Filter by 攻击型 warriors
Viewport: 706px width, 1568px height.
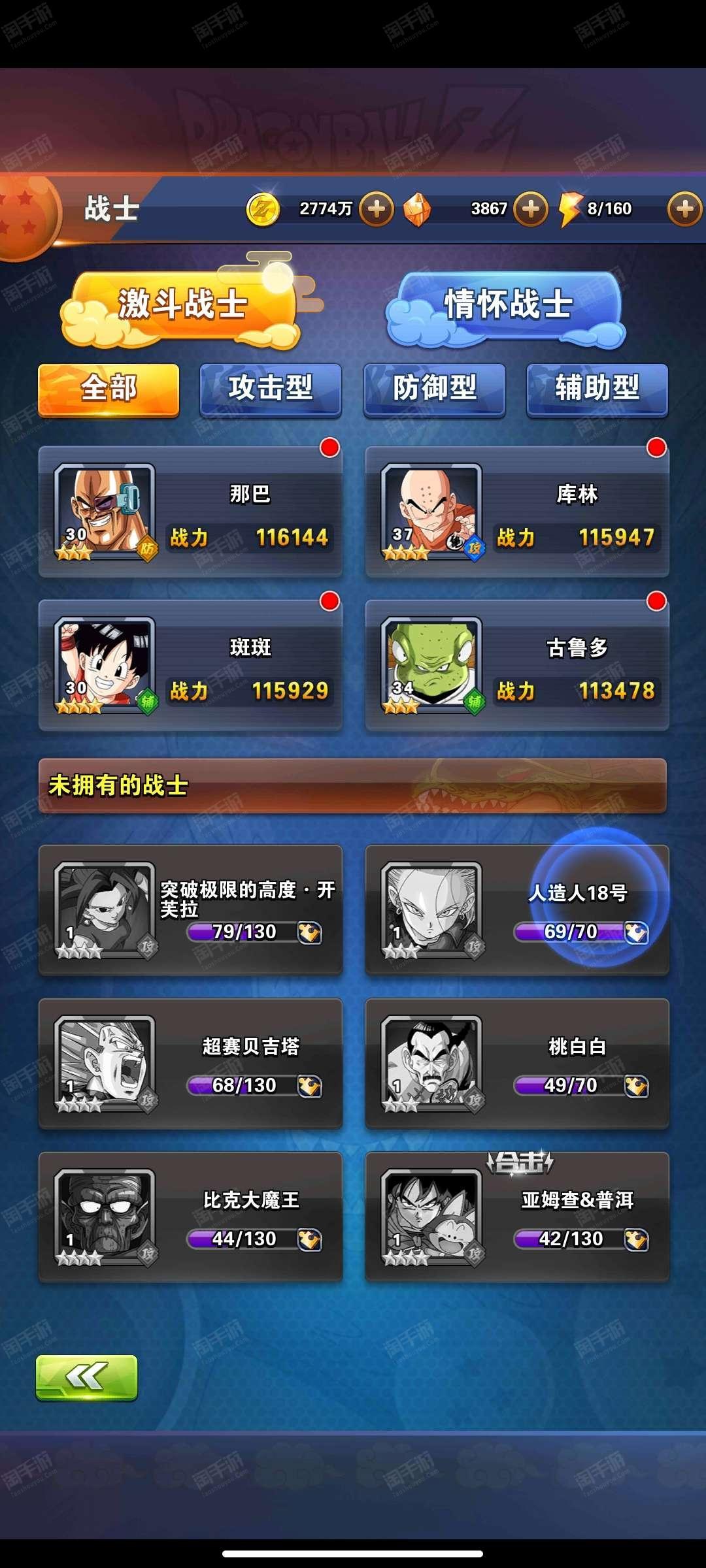(x=271, y=389)
